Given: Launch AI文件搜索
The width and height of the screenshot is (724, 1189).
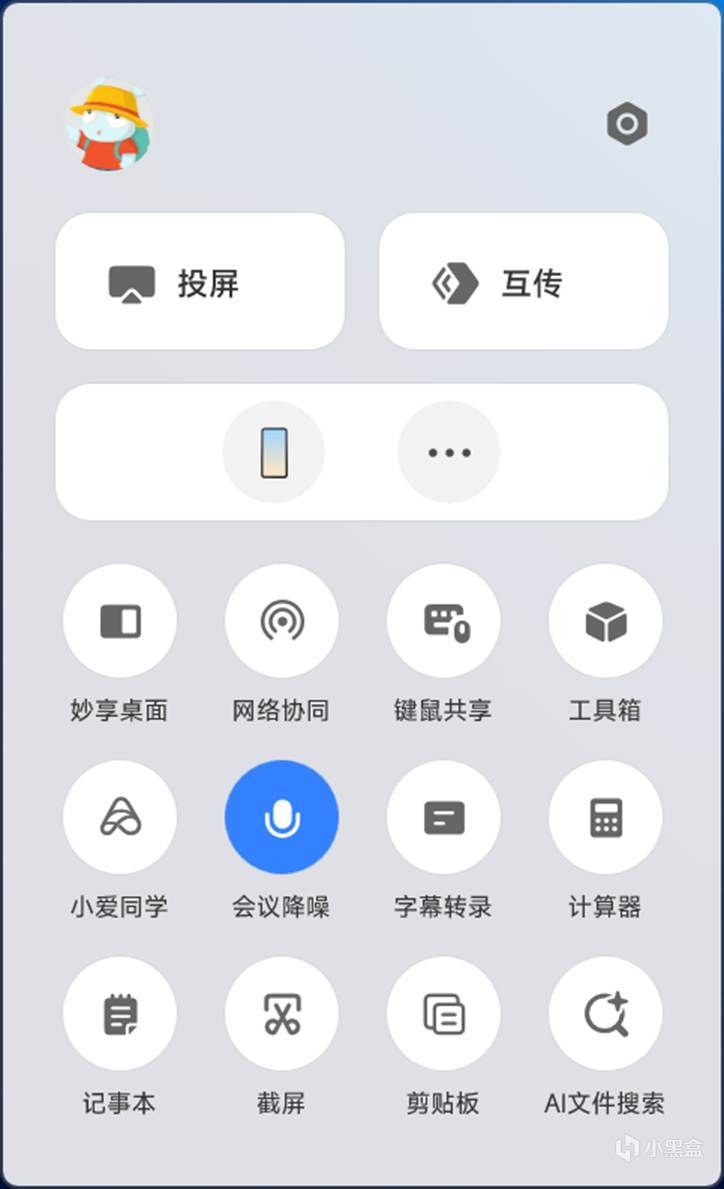Looking at the screenshot, I should [605, 1013].
